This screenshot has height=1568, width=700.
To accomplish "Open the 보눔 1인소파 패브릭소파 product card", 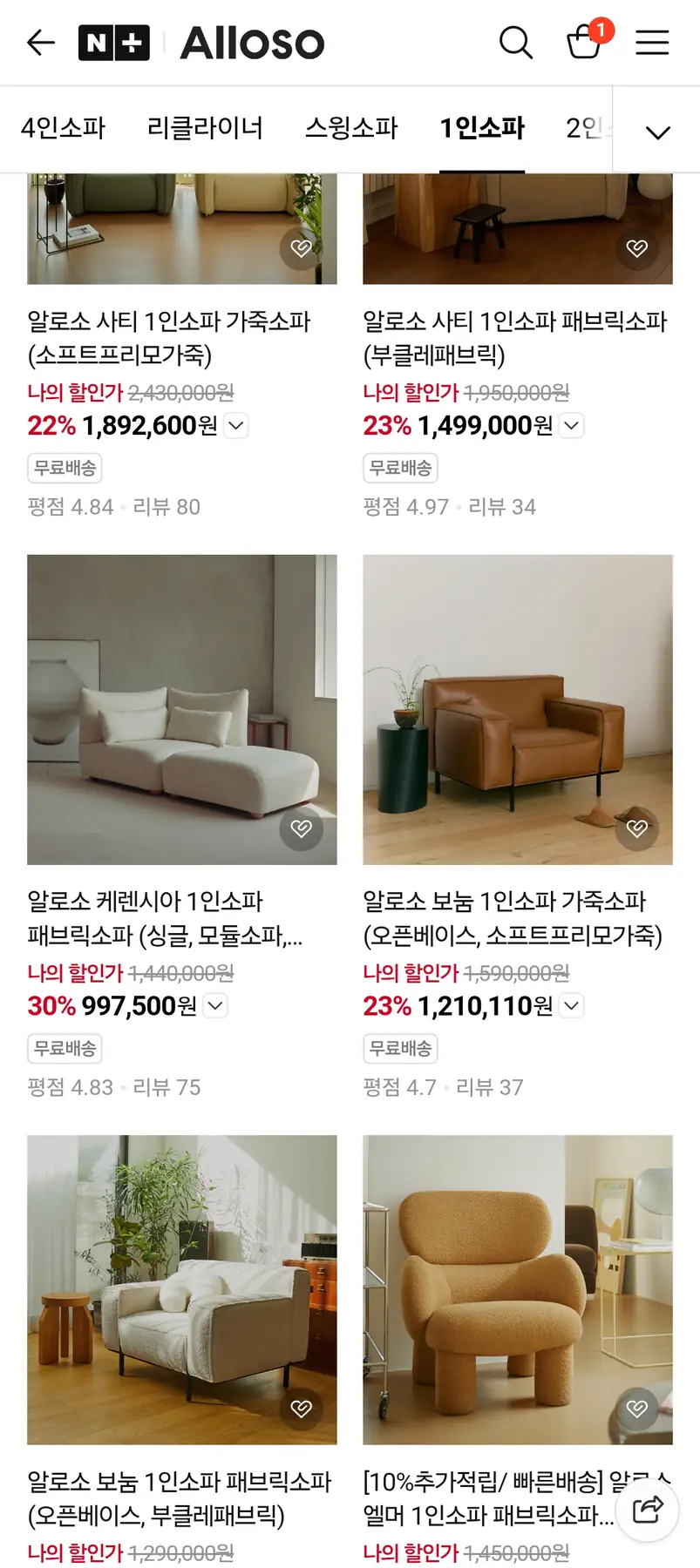I will (181, 1289).
